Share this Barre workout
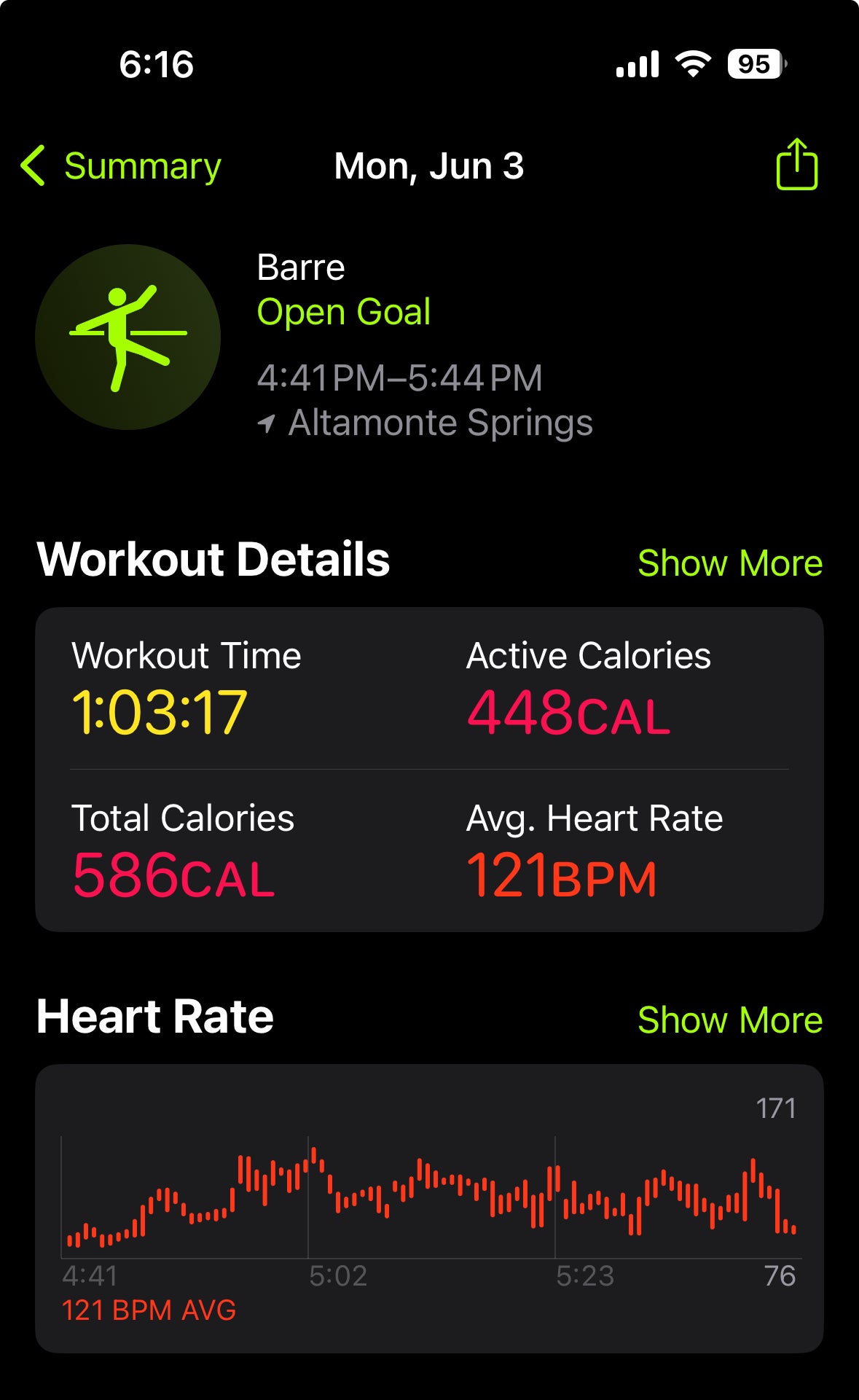 (796, 165)
